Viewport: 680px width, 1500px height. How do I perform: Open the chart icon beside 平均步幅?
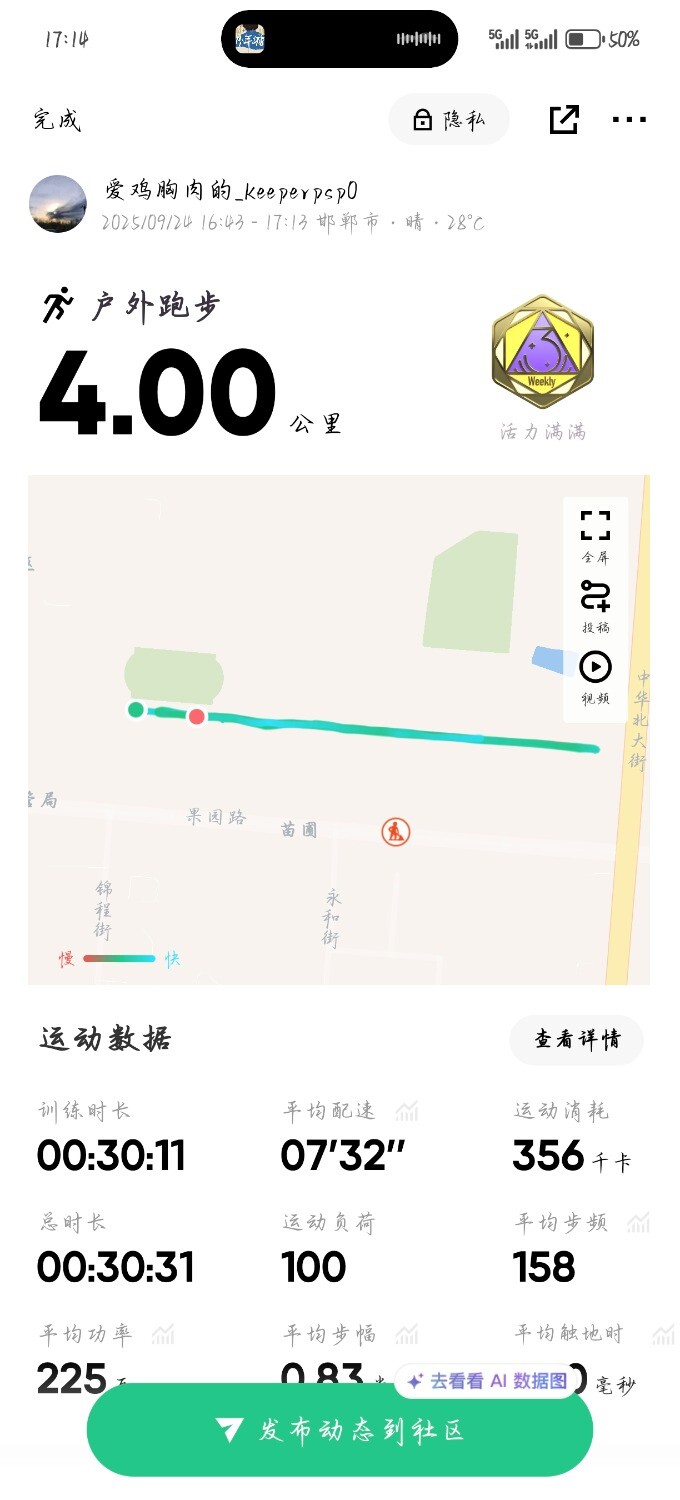click(x=406, y=1334)
